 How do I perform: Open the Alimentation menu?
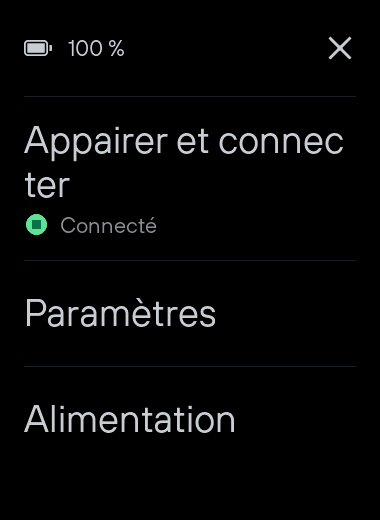click(x=190, y=419)
